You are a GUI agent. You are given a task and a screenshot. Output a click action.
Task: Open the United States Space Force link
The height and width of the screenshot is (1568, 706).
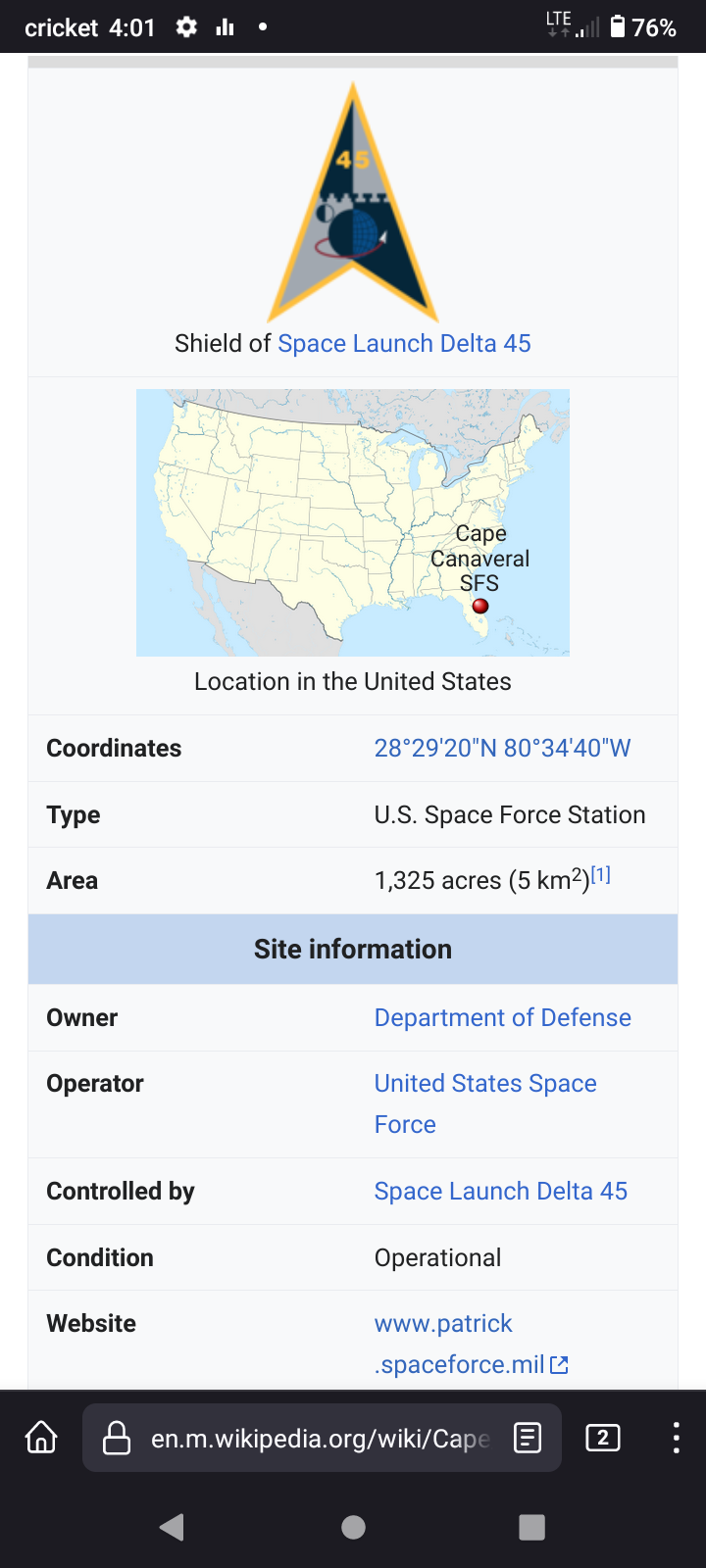click(485, 1103)
